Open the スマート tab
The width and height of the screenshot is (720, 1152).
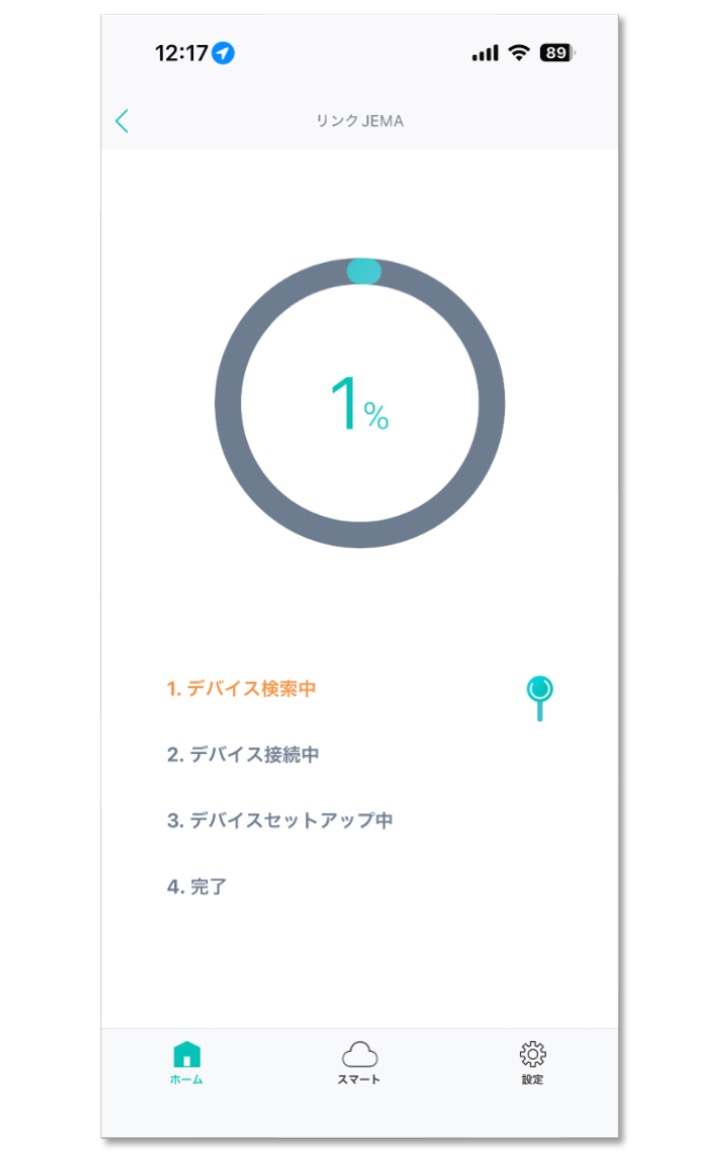coord(360,1062)
